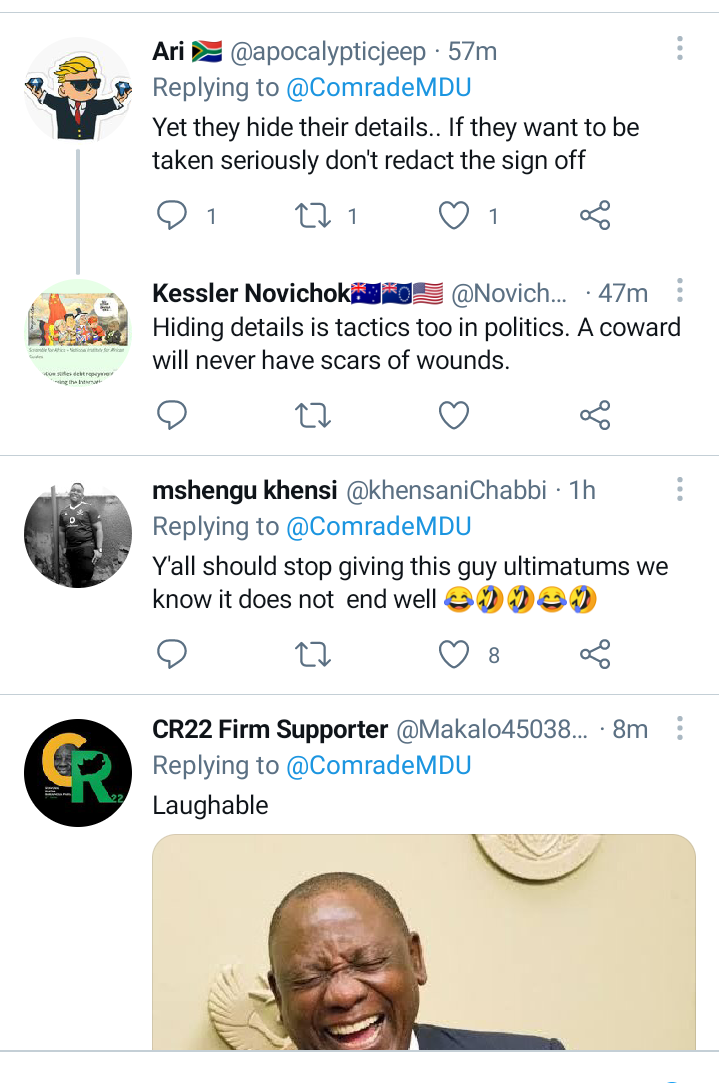Open @ComradeMDU link in CR22's reply
The height and width of the screenshot is (1083, 719).
click(x=378, y=766)
